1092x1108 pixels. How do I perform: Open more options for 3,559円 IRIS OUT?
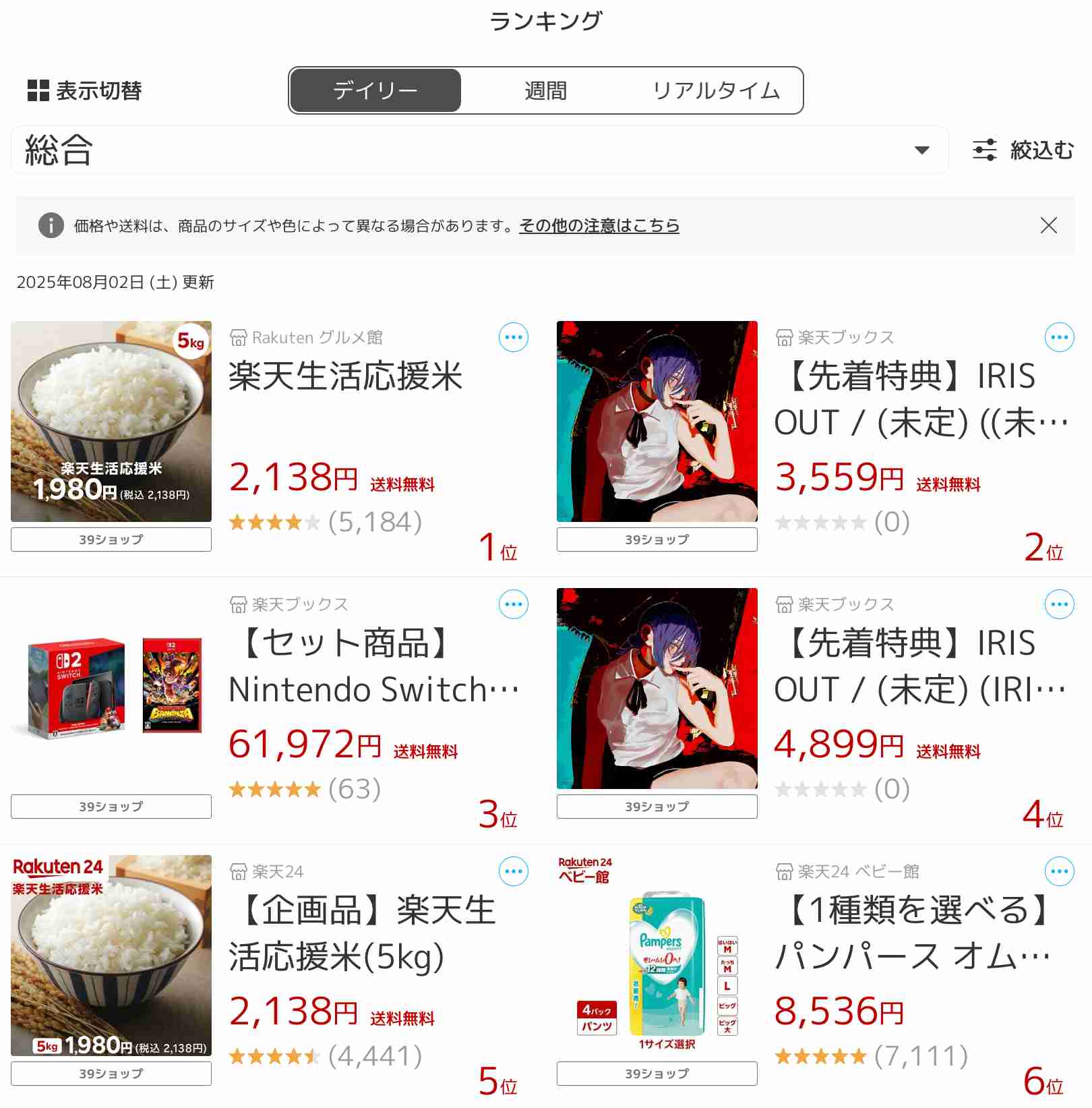(1059, 337)
